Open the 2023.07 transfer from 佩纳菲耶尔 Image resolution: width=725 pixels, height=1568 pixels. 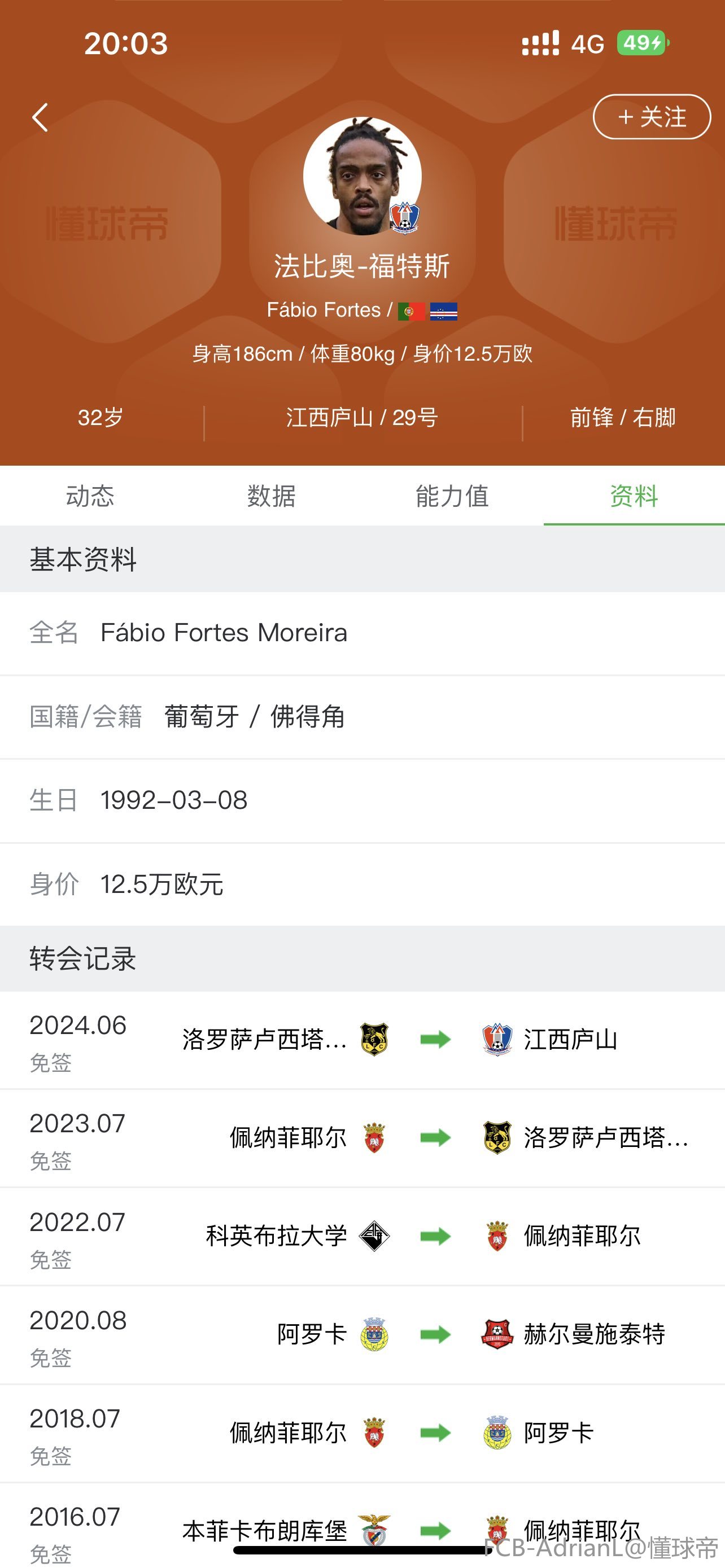tap(362, 1139)
